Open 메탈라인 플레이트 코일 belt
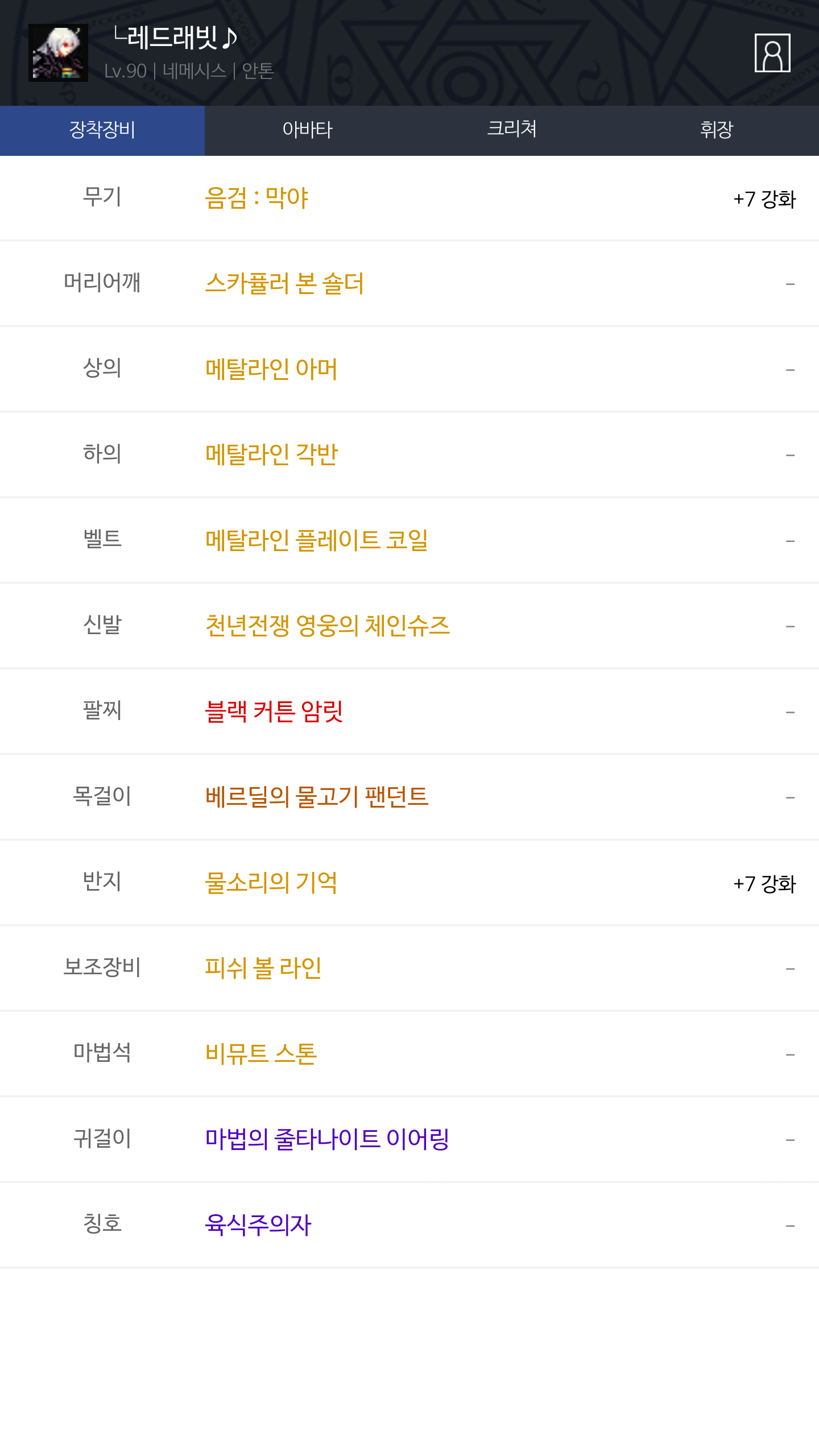The image size is (819, 1456). click(x=316, y=540)
